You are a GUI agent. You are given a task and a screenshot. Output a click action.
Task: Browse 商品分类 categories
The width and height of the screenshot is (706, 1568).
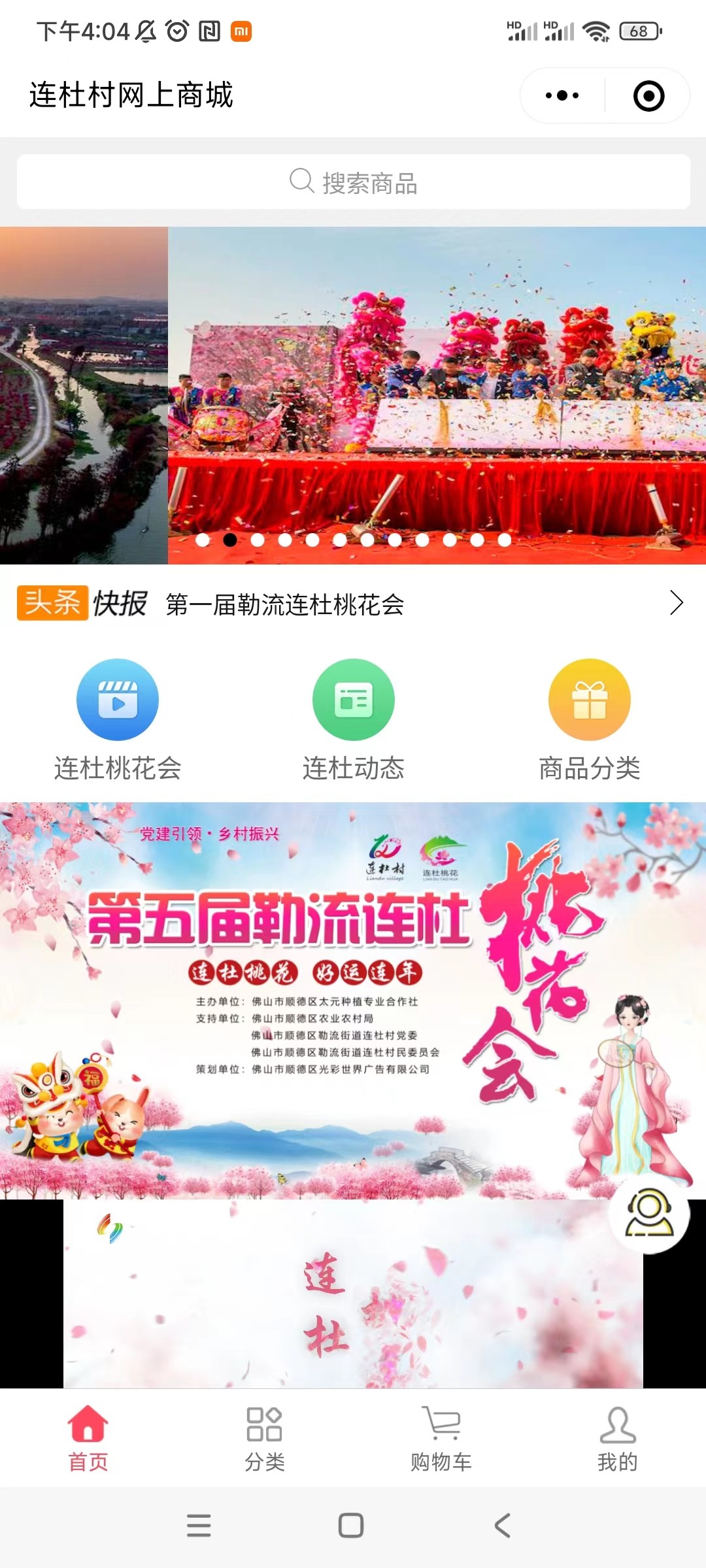[x=589, y=719]
